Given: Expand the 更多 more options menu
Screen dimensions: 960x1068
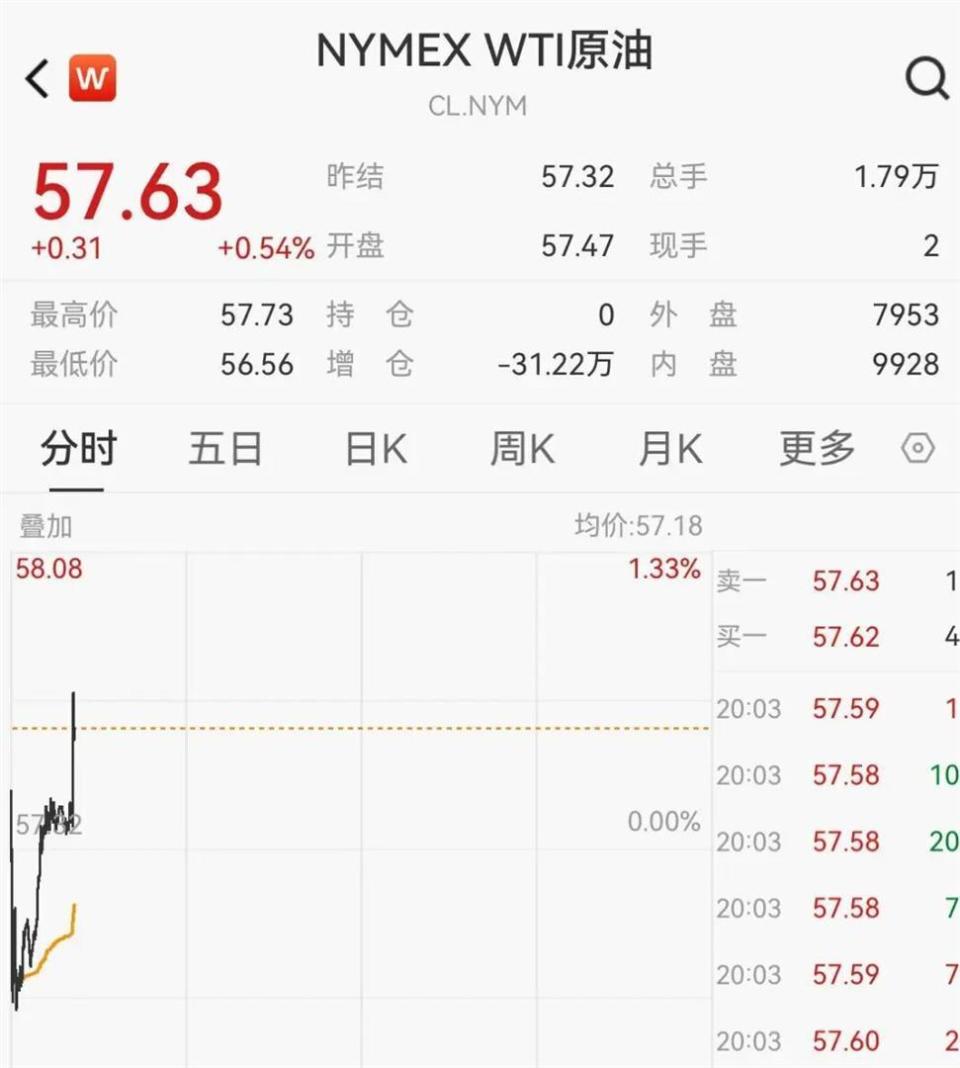Looking at the screenshot, I should point(815,449).
